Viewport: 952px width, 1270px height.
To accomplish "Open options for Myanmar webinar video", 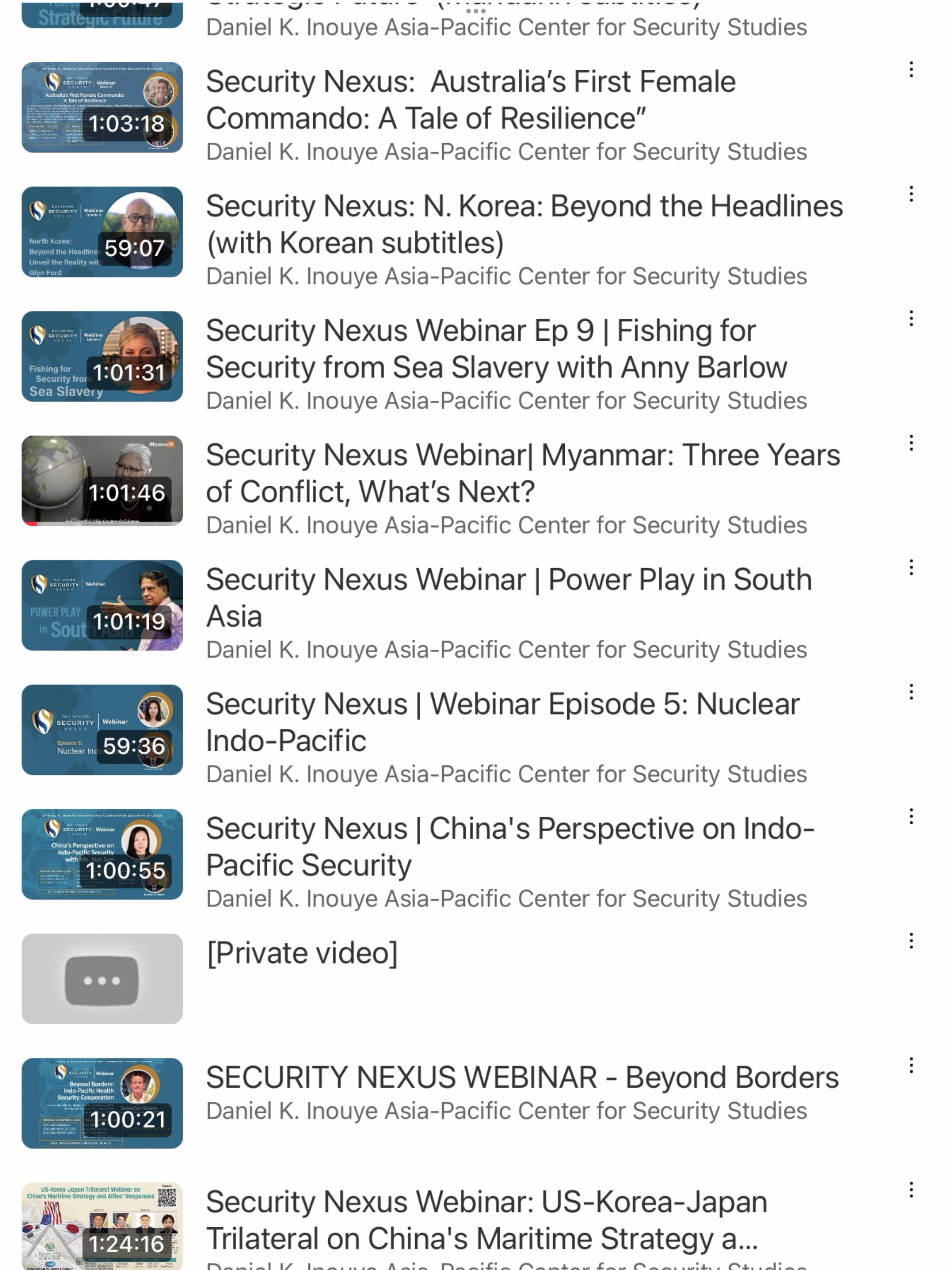I will pos(911,443).
